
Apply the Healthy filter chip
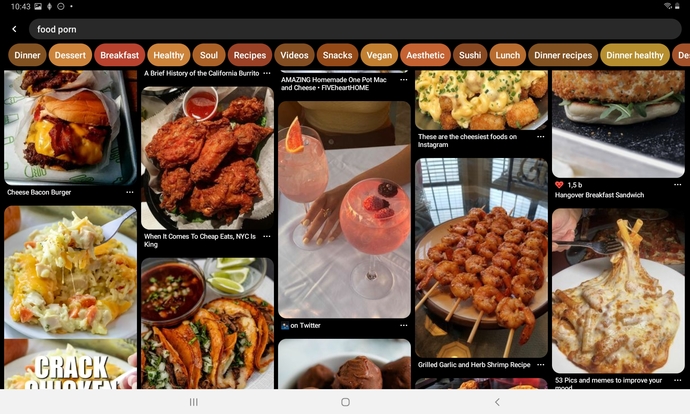(x=169, y=55)
